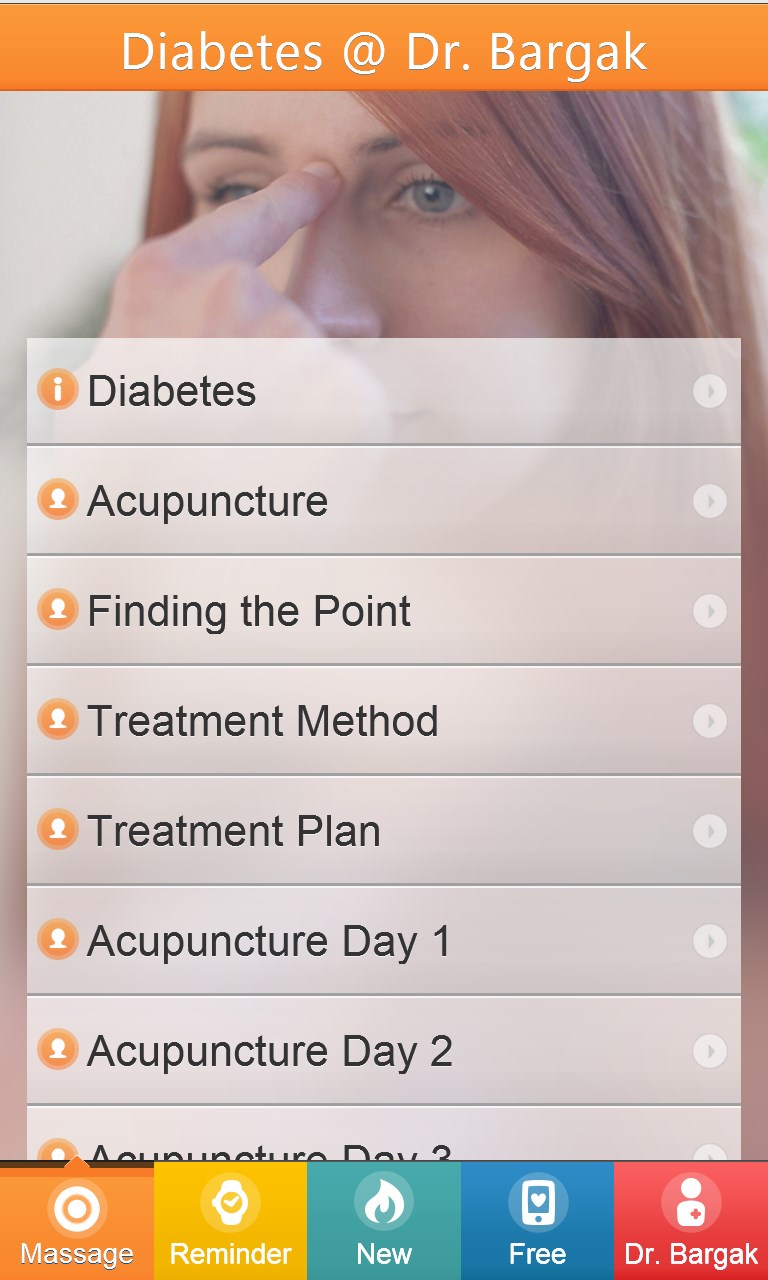Image resolution: width=768 pixels, height=1280 pixels.
Task: Go to the Dr. Bargak tab
Action: coord(691,1221)
